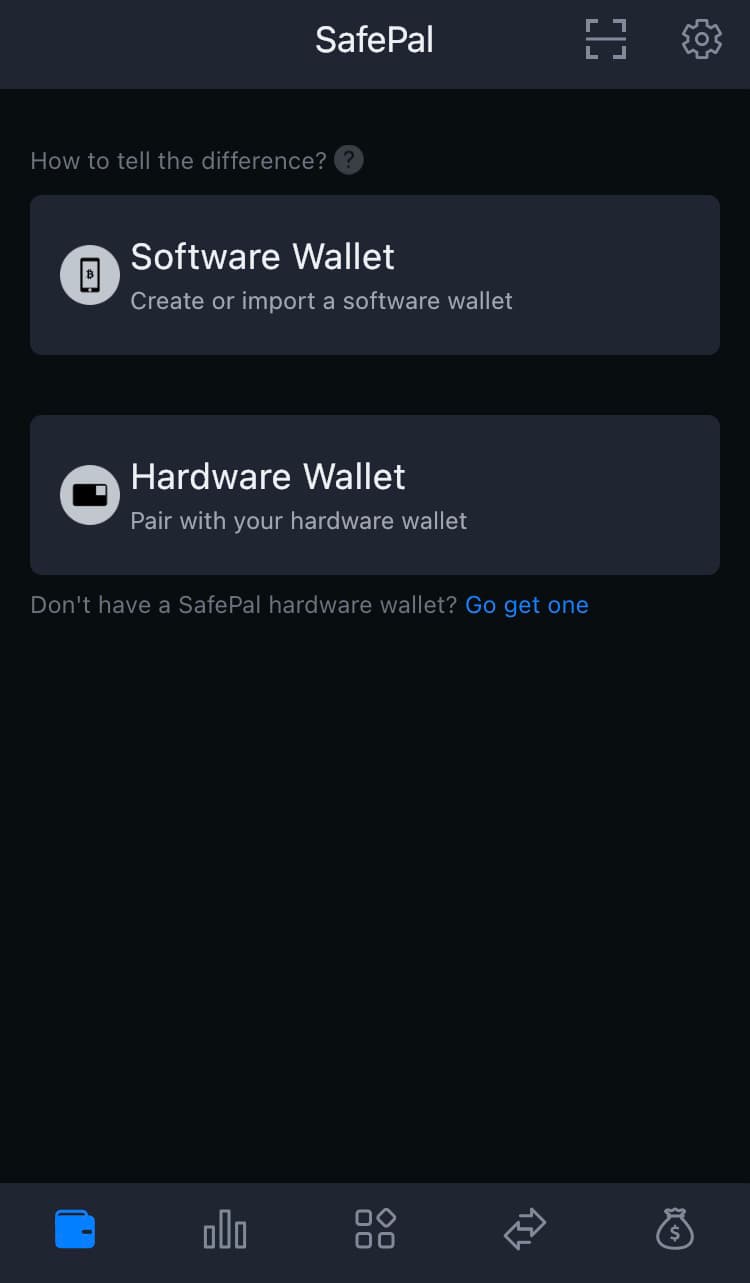Screen dimensions: 750x1283
Task: Choose the Hardware Wallet card
Action: point(375,495)
